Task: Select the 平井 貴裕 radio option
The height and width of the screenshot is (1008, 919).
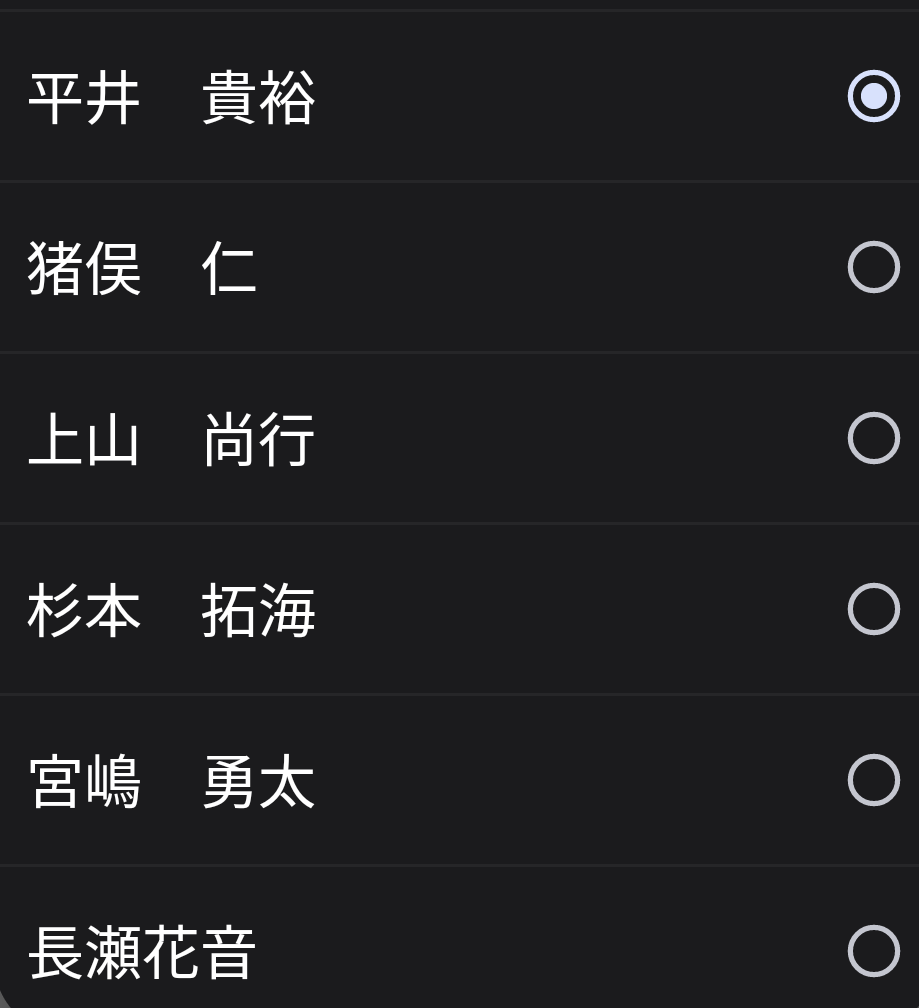Action: point(873,96)
